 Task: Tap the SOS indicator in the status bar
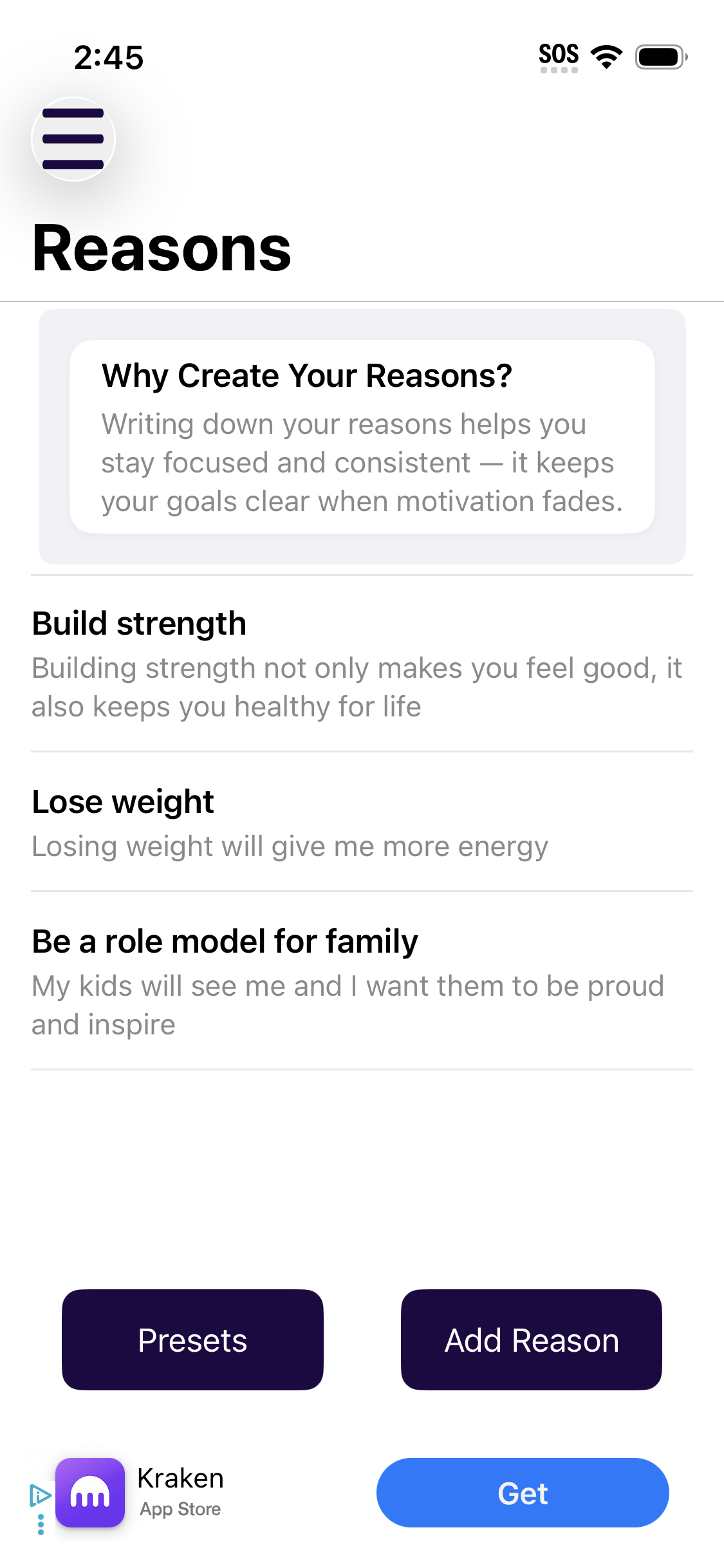point(559,55)
